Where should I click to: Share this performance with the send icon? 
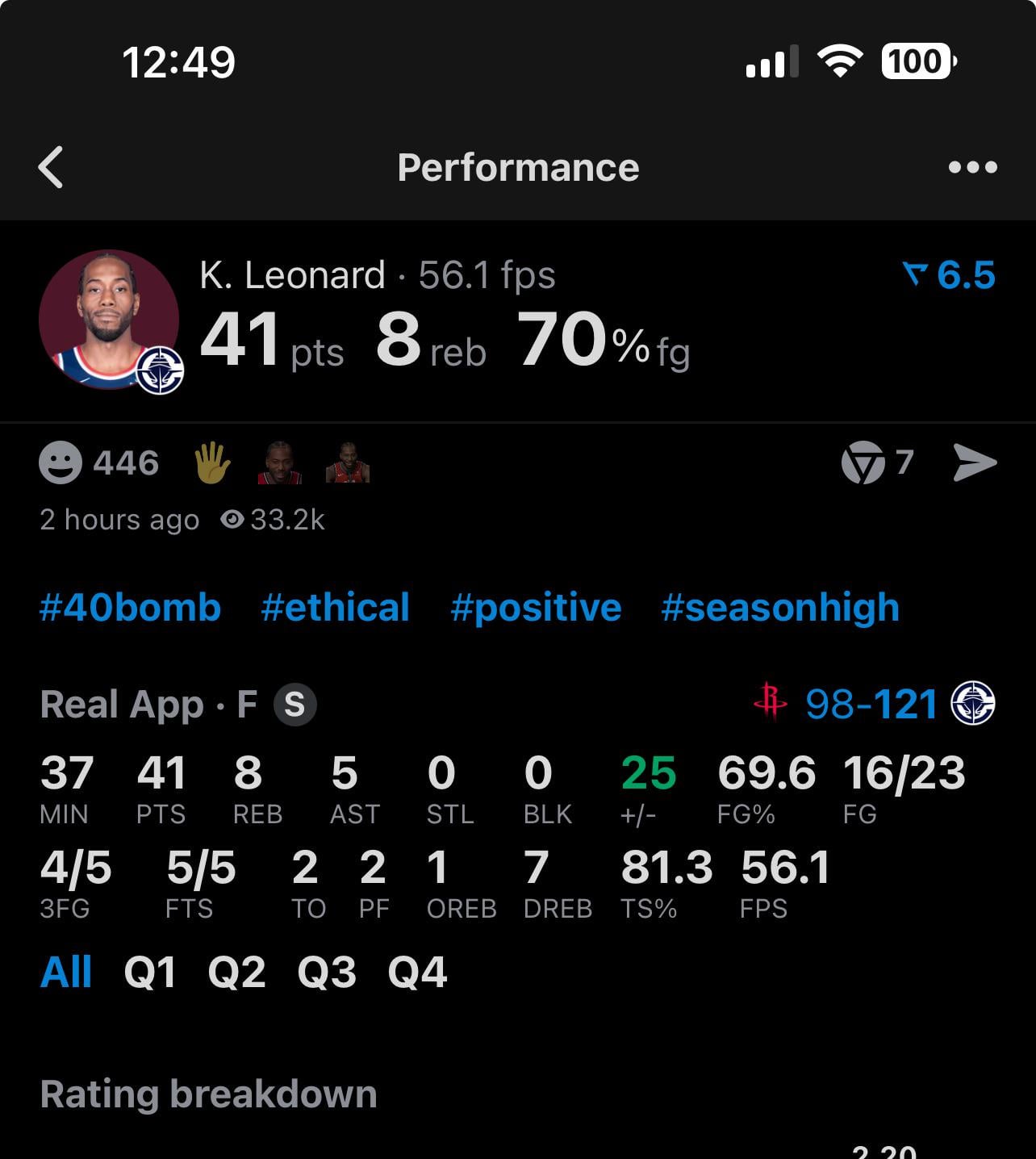tap(975, 462)
